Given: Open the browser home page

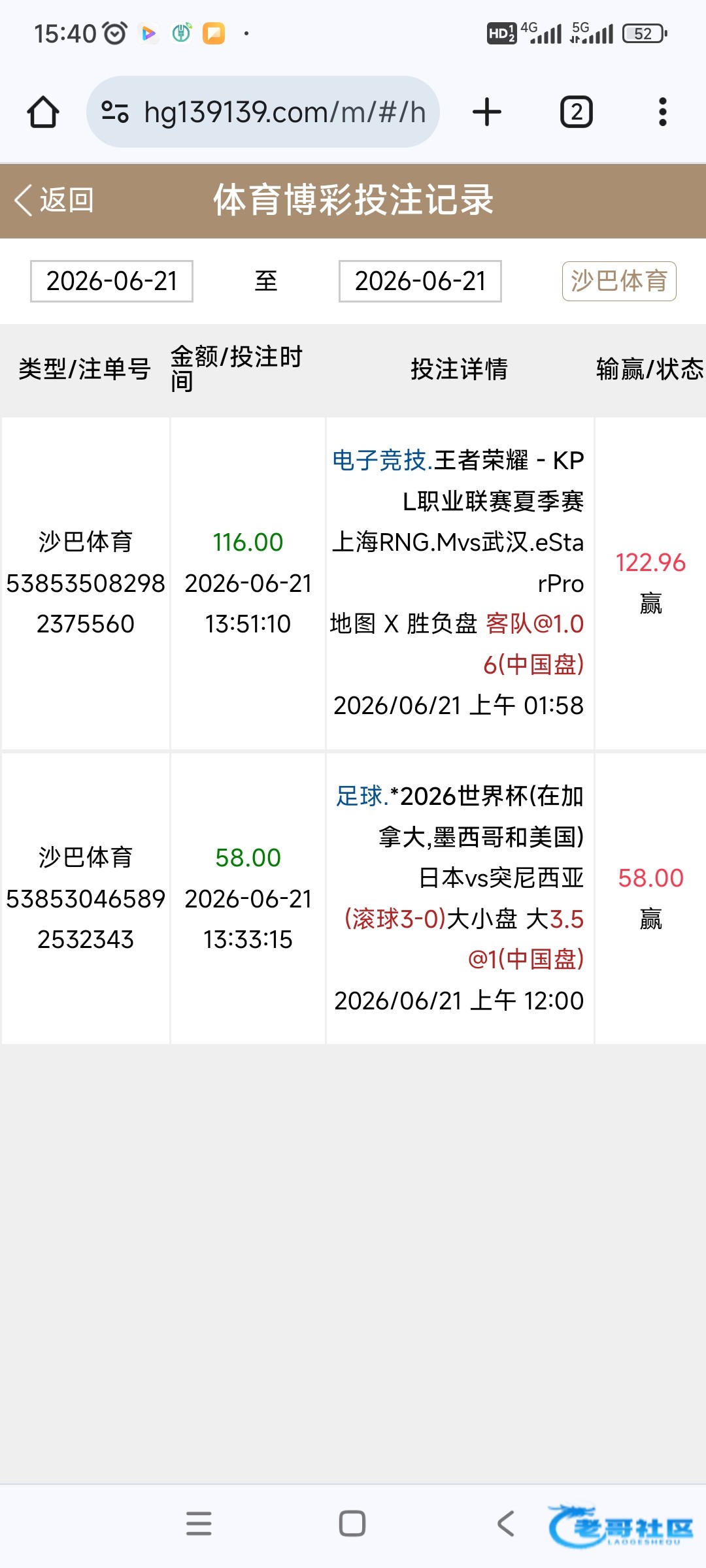Looking at the screenshot, I should coord(43,112).
